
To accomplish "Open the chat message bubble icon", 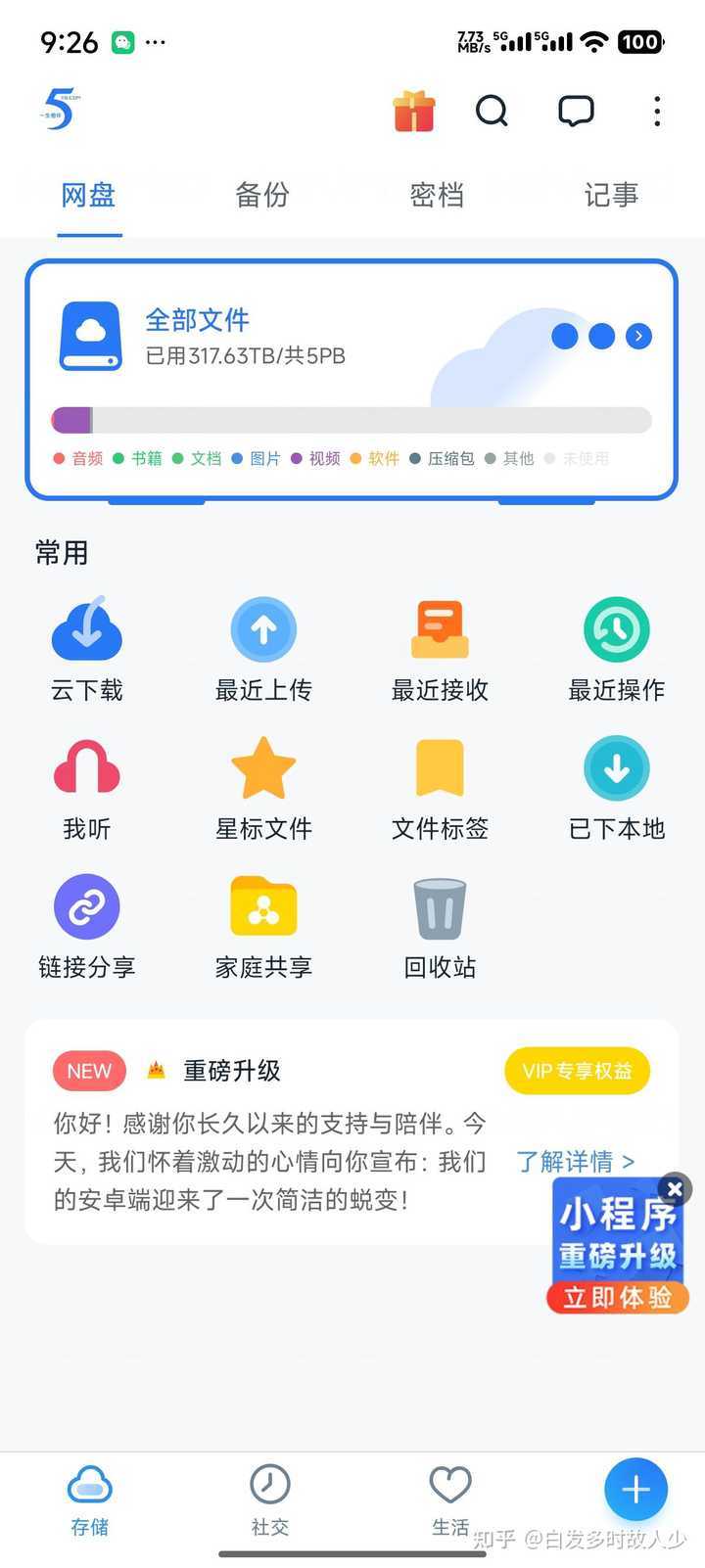I will click(x=575, y=111).
